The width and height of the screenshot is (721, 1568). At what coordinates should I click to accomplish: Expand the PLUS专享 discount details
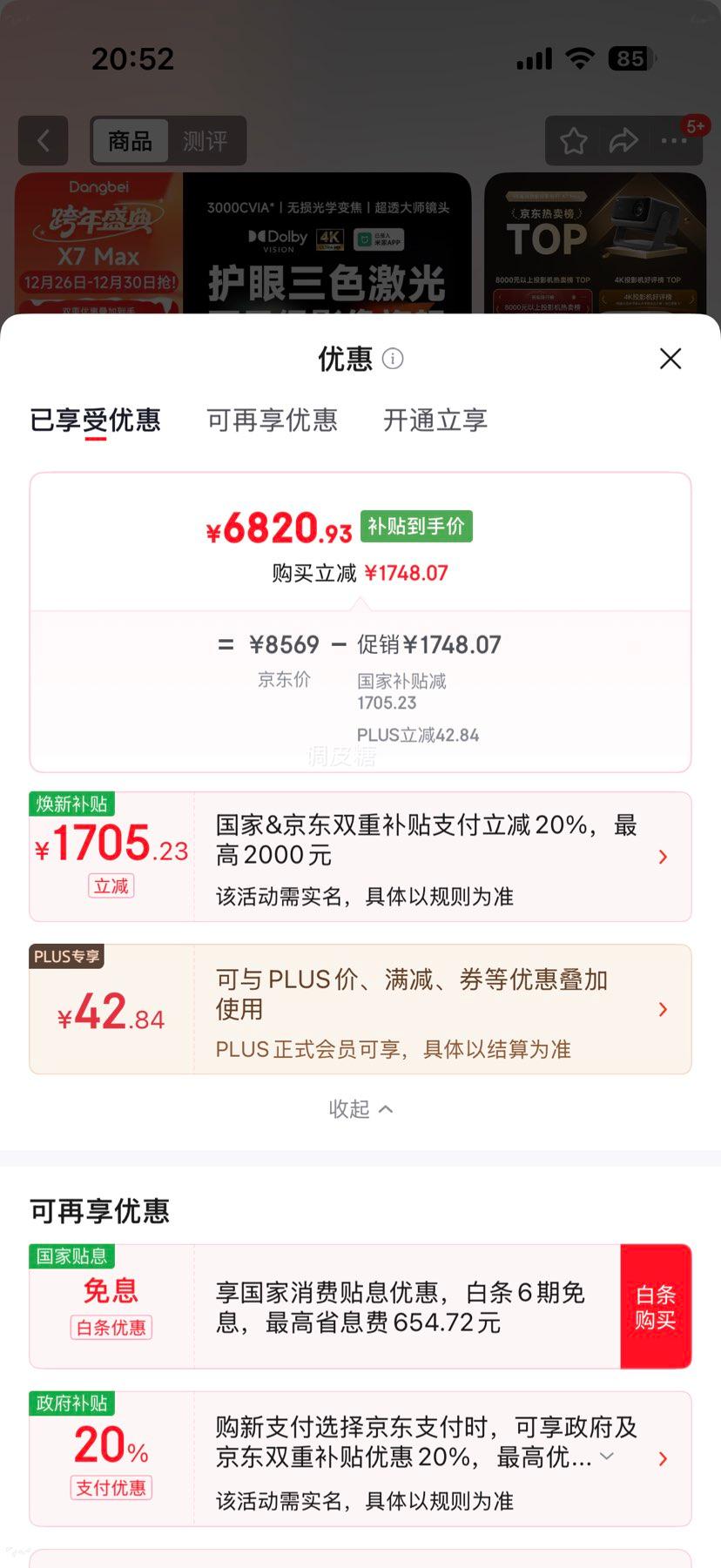[664, 1009]
